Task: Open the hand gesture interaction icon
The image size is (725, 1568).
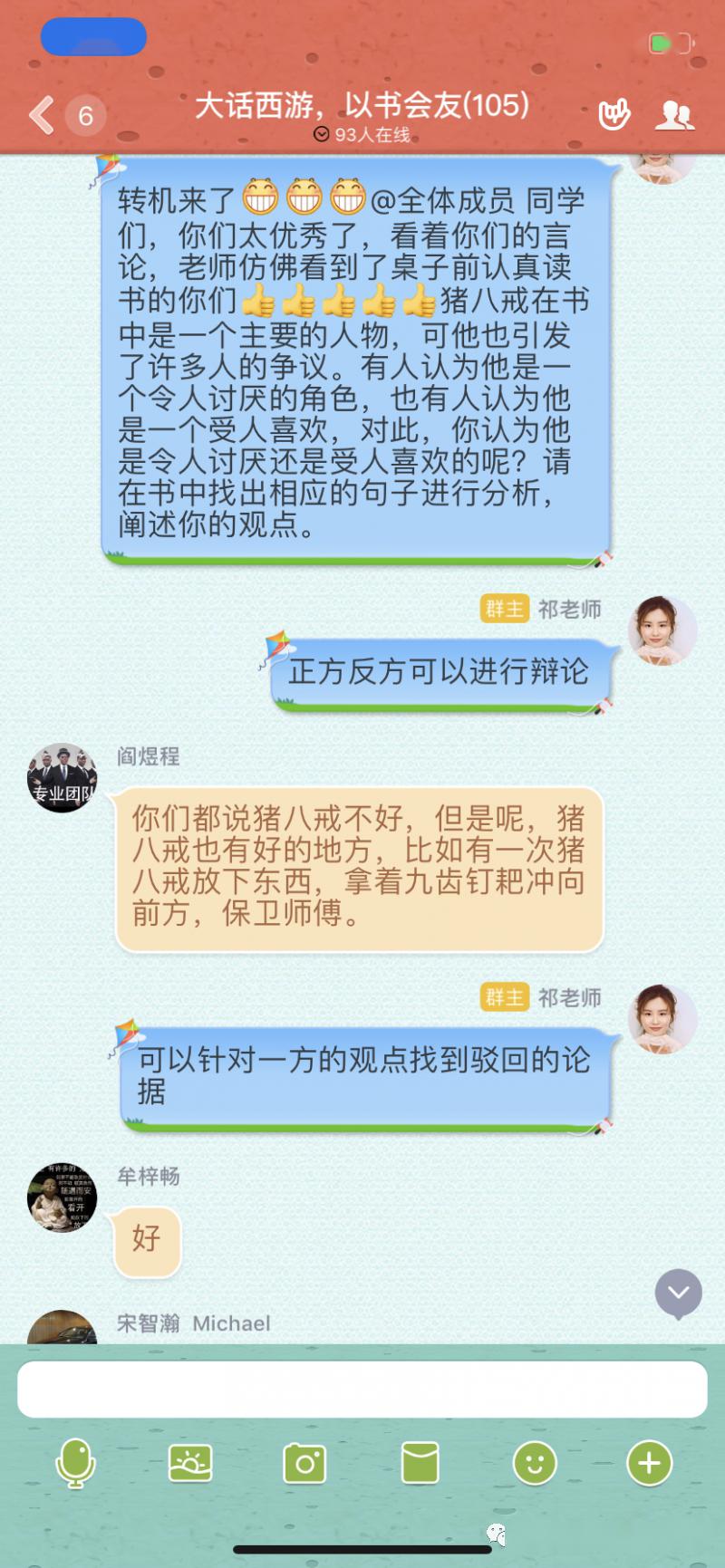Action: pos(614,115)
